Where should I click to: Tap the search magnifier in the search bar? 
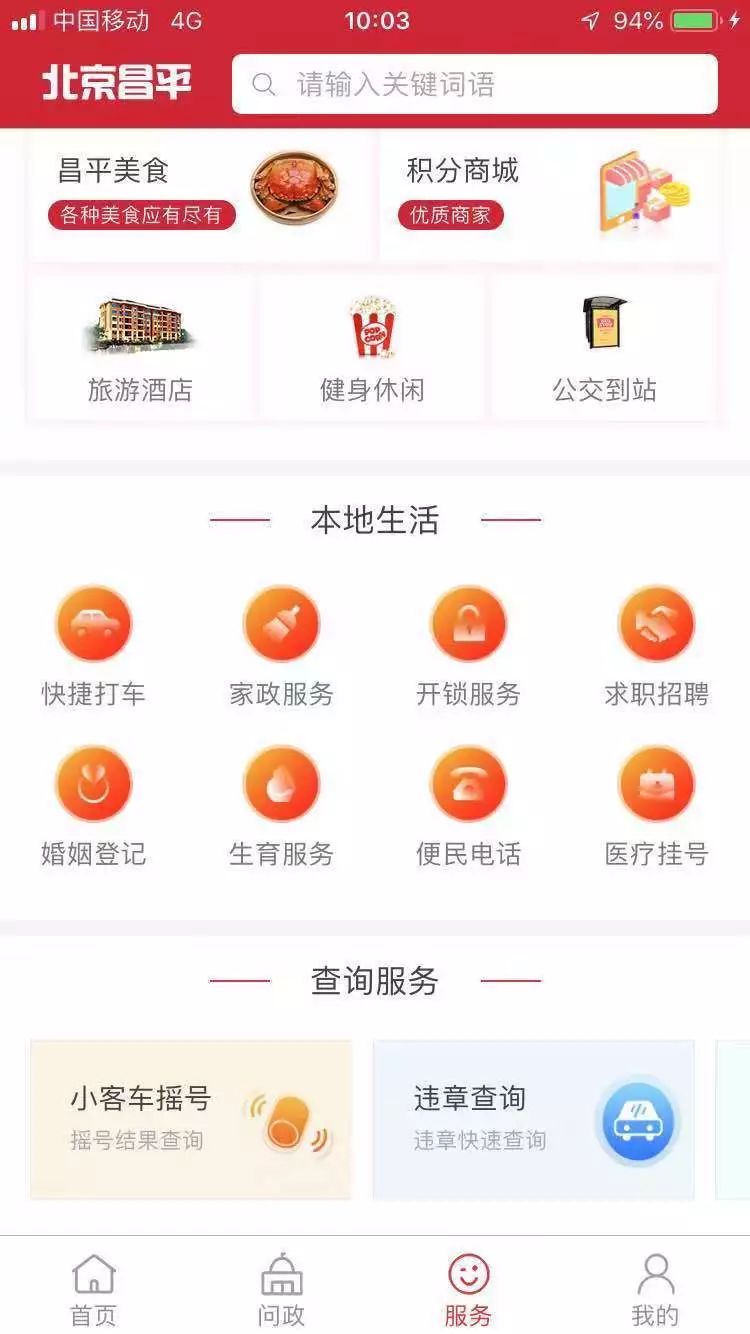[x=263, y=84]
